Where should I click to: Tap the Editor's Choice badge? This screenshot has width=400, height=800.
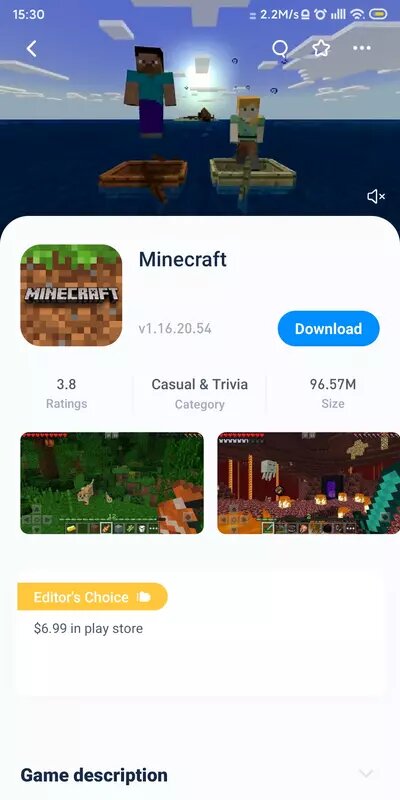coord(92,596)
